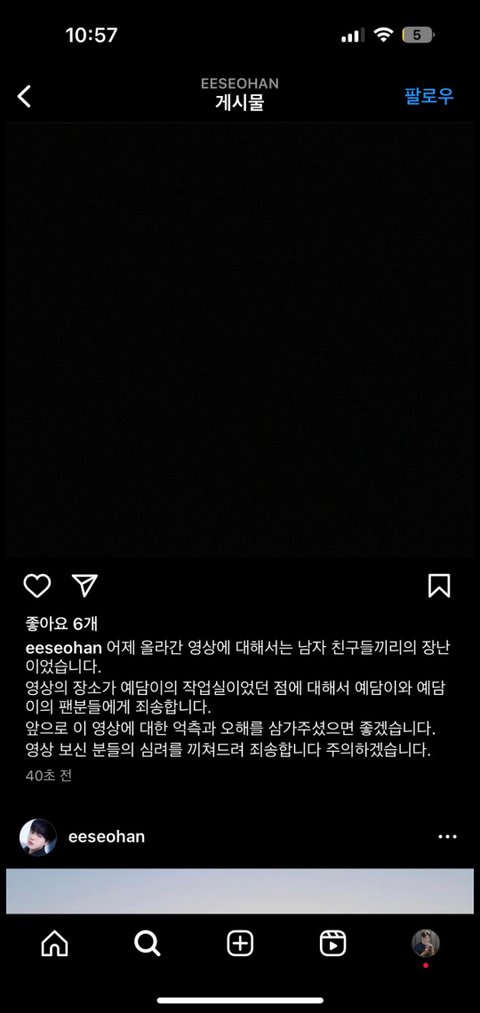Switch to the Home tab

(54, 944)
